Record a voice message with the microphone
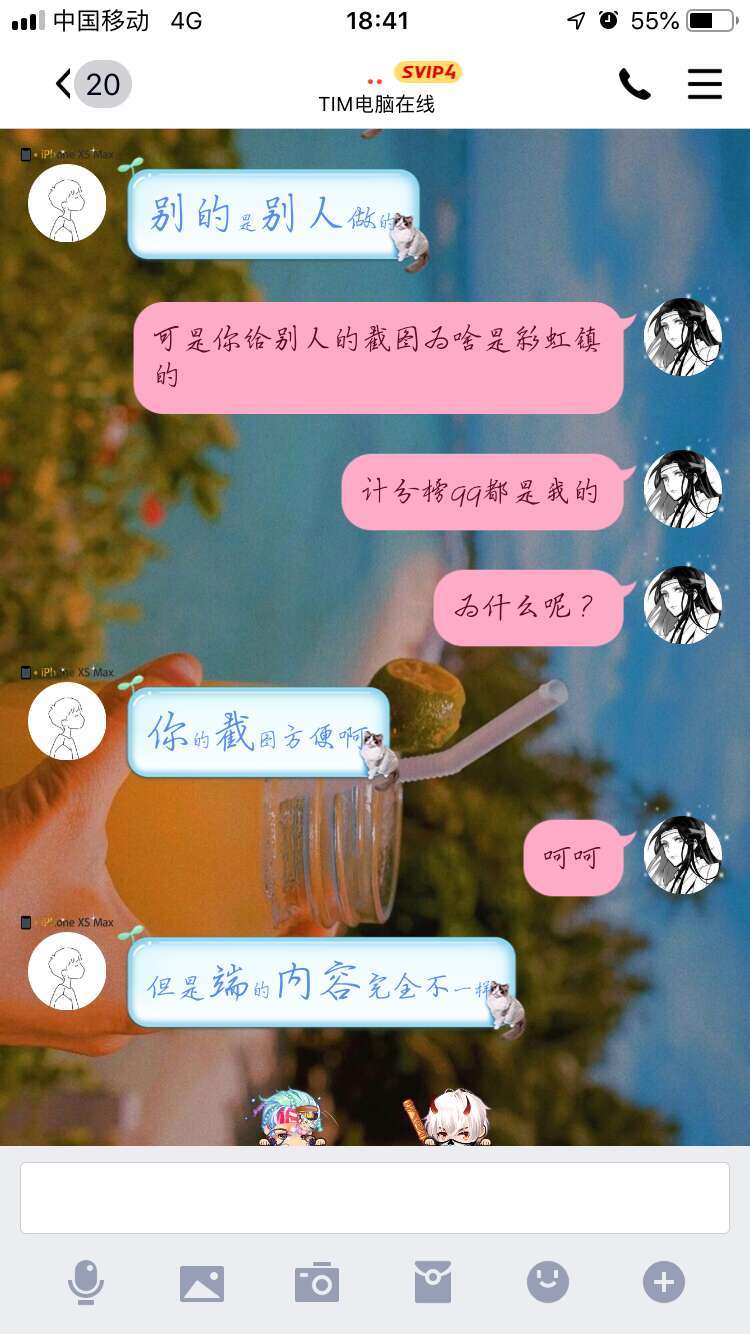750x1334 pixels. 86,1282
